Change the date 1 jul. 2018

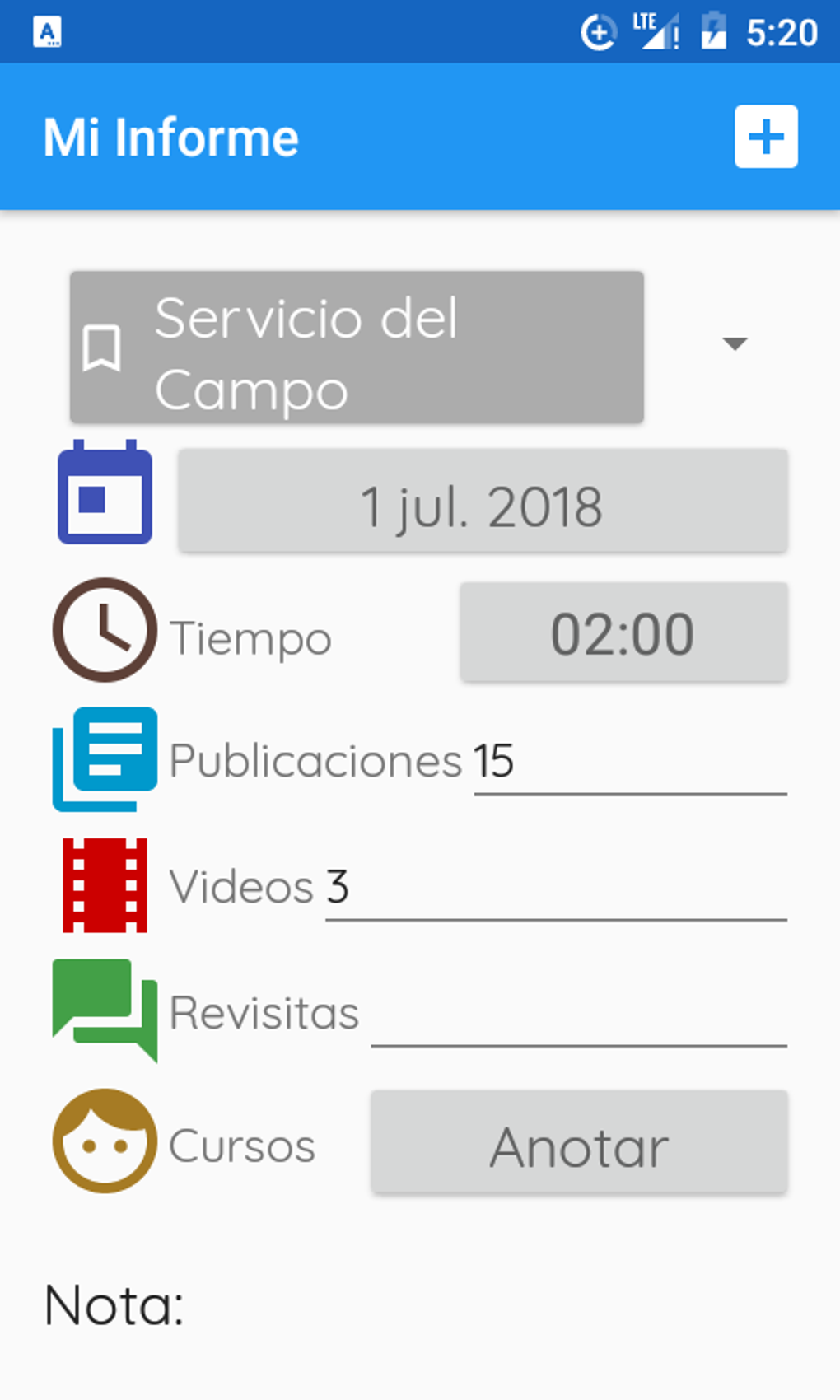[483, 501]
